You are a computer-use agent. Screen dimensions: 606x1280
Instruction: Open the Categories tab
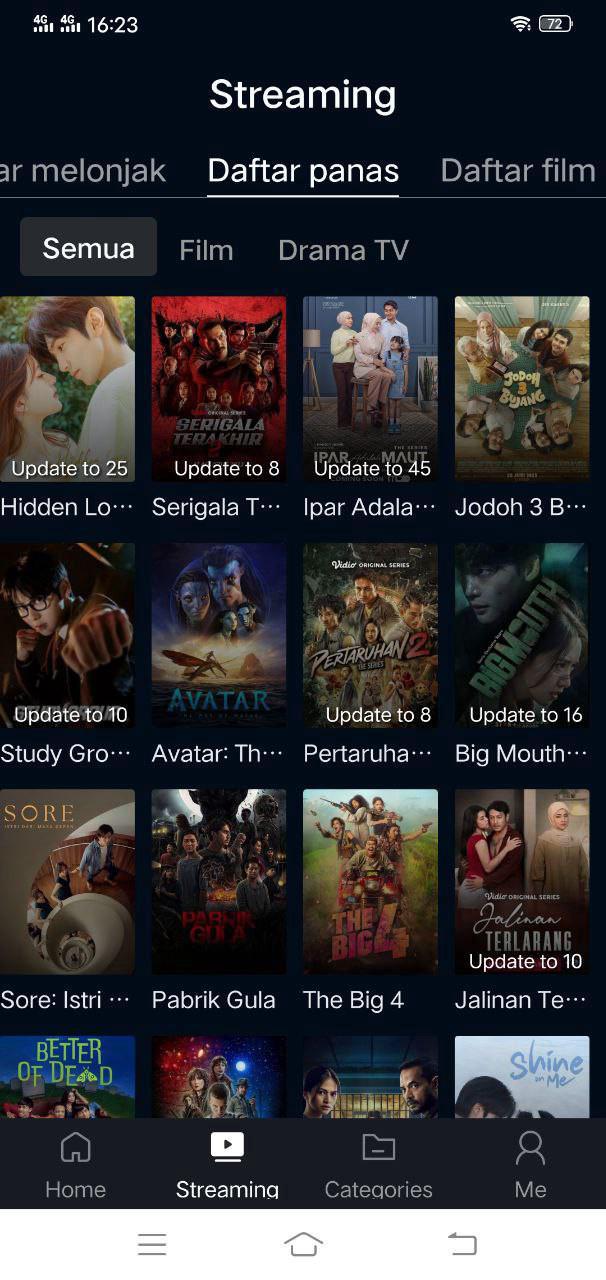click(x=378, y=1165)
